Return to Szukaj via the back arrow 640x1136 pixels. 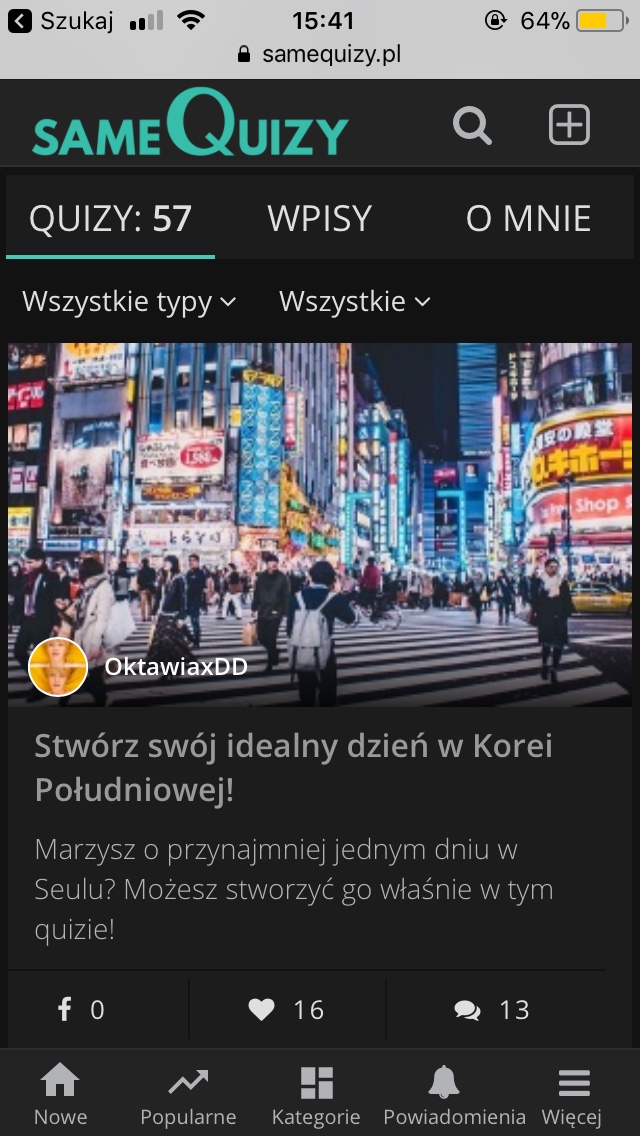click(x=60, y=21)
